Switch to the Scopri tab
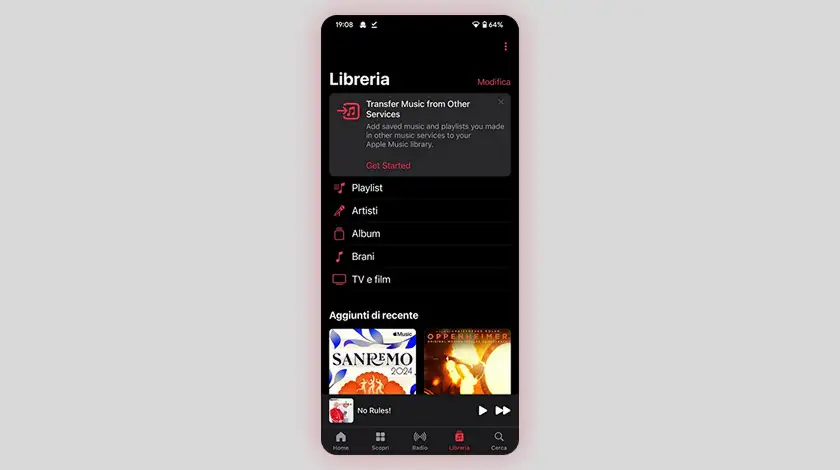 point(380,441)
